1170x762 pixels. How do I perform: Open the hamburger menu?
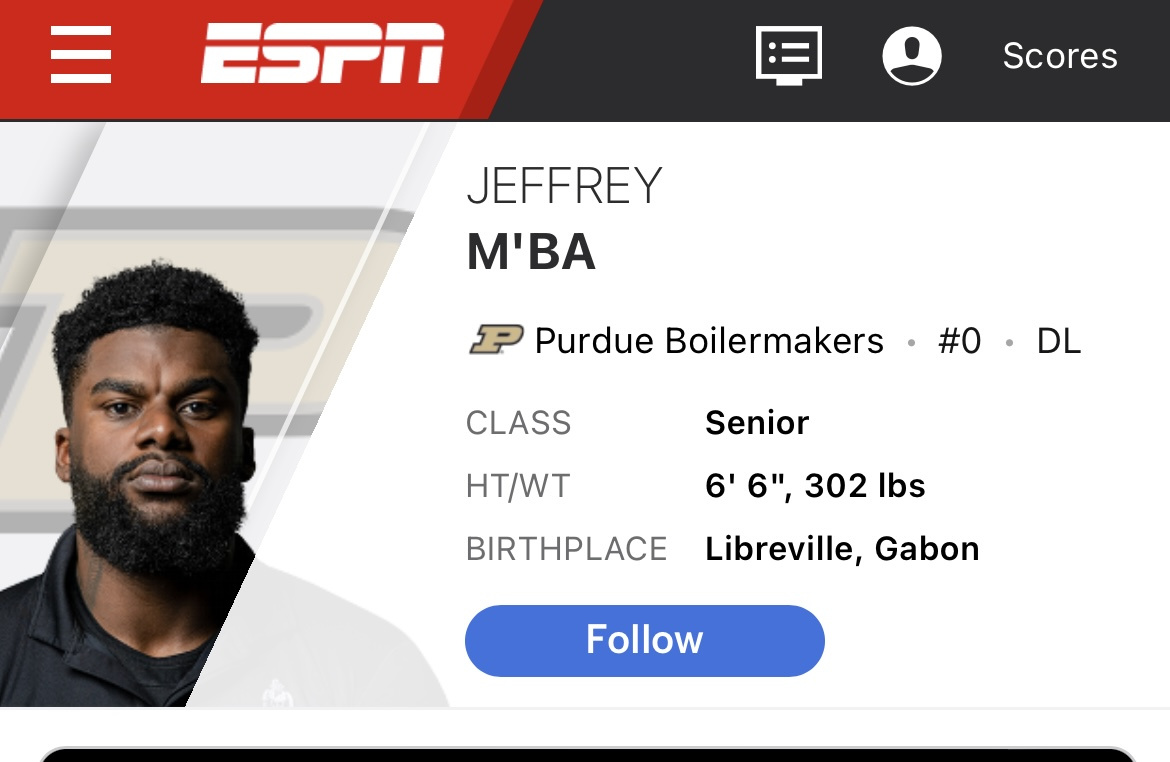[81, 55]
